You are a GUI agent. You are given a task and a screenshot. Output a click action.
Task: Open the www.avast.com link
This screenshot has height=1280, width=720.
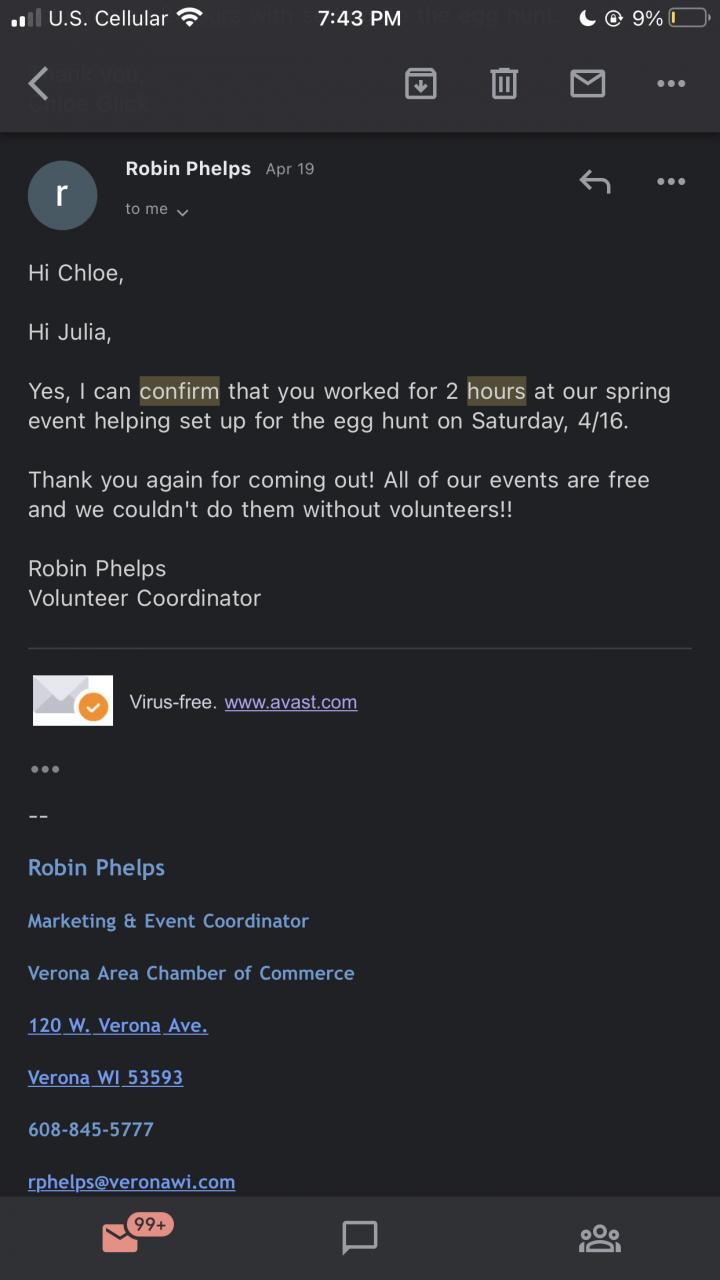290,702
